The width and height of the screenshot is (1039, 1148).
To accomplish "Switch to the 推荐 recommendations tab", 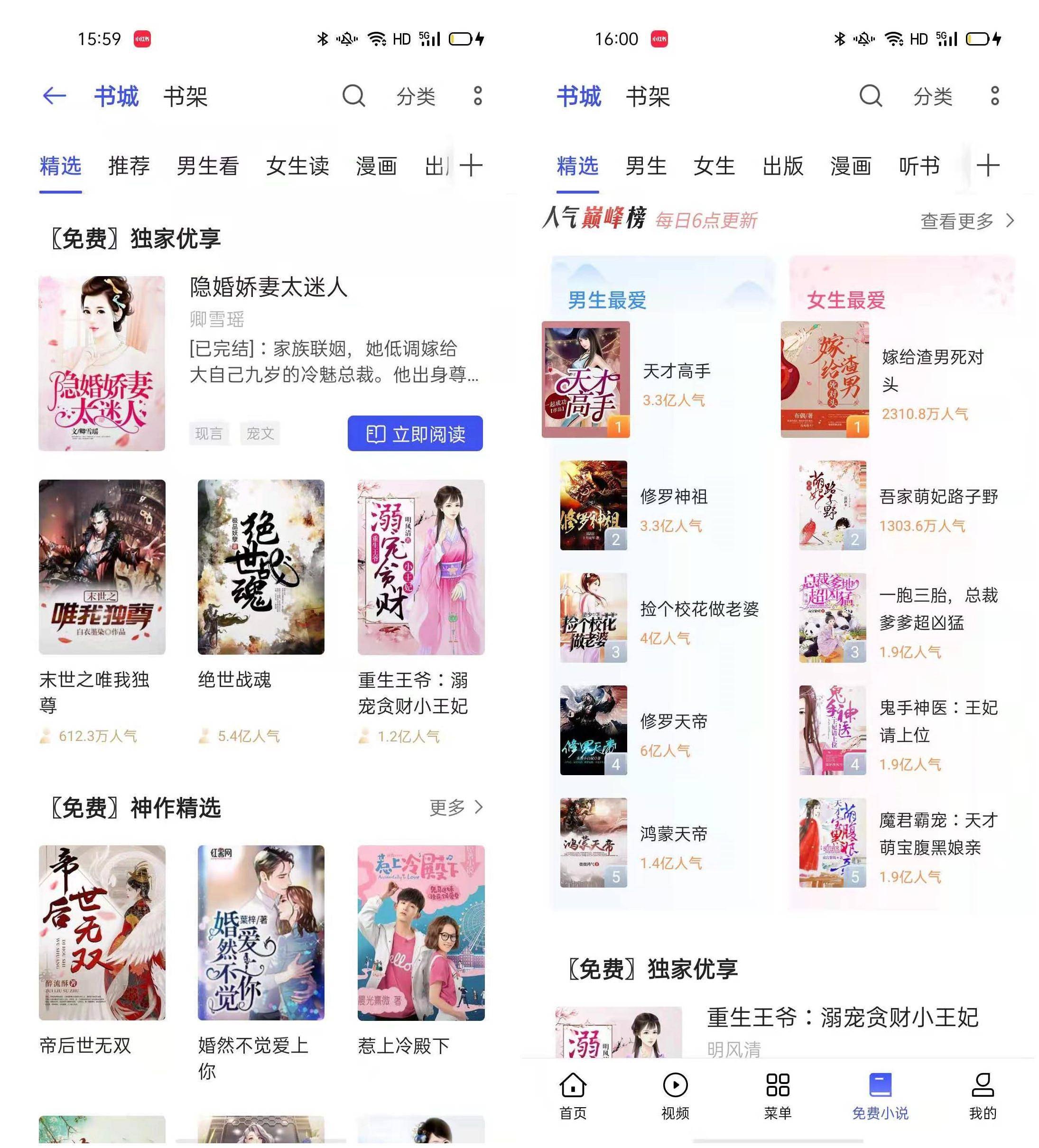I will point(130,167).
